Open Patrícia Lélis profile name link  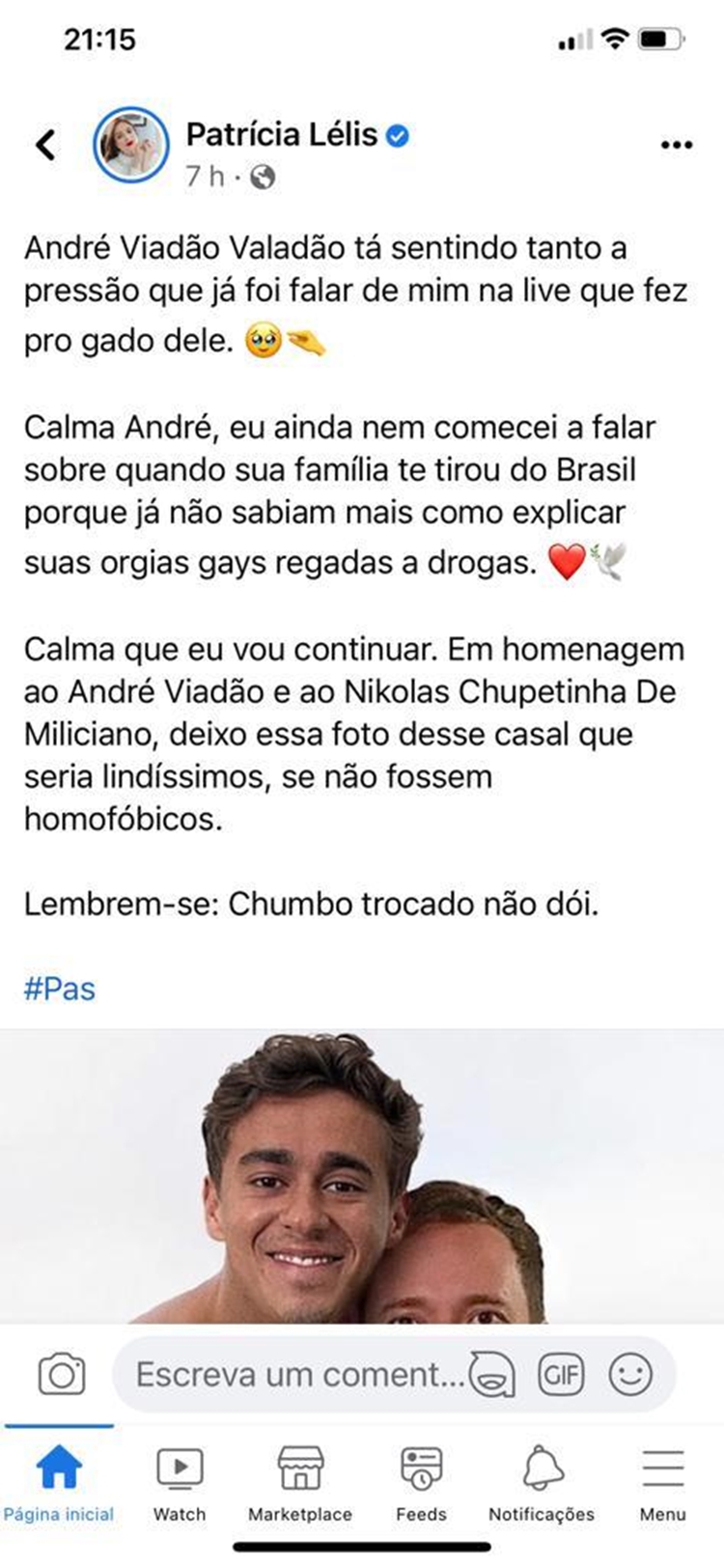[281, 134]
